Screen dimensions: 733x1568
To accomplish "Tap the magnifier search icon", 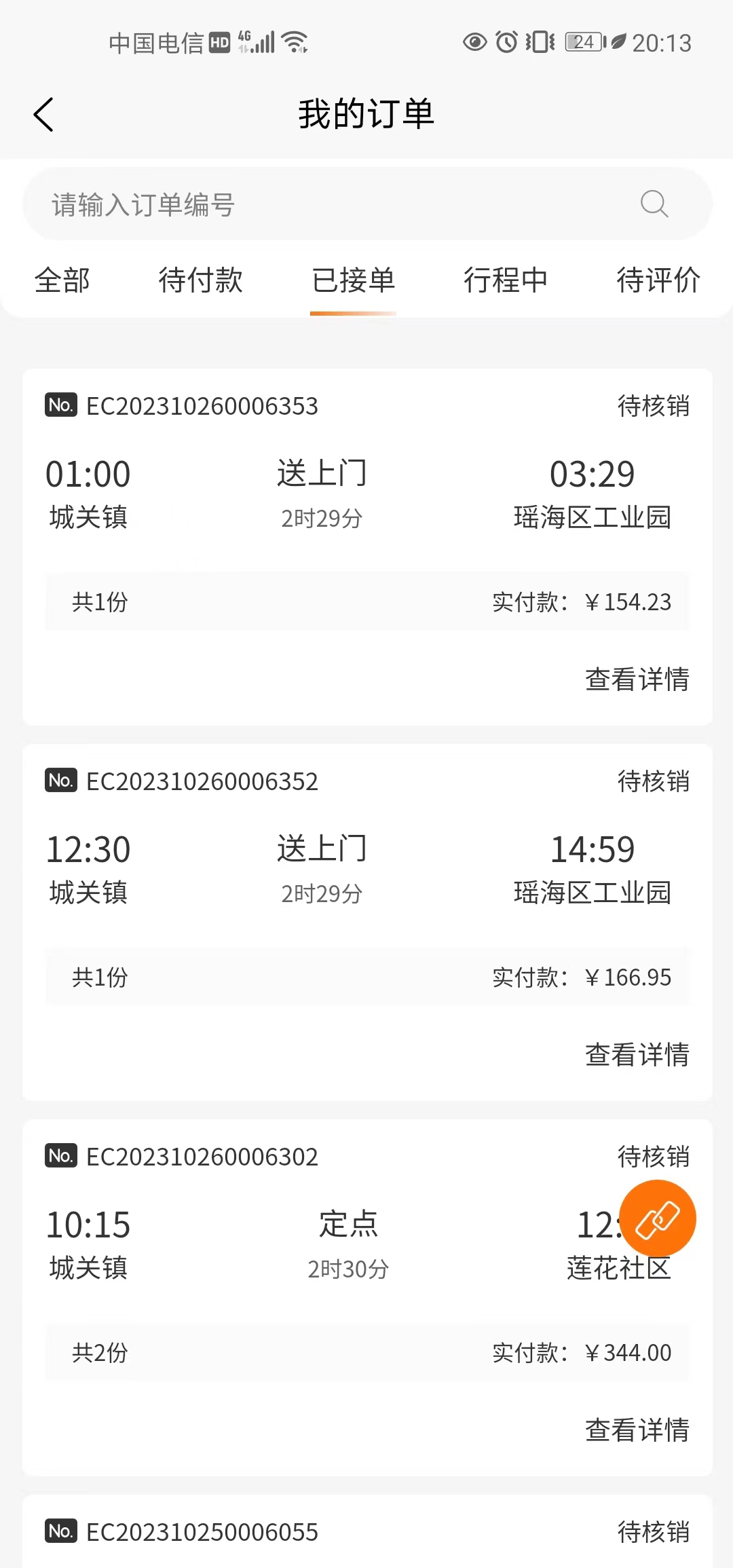I will click(x=654, y=204).
